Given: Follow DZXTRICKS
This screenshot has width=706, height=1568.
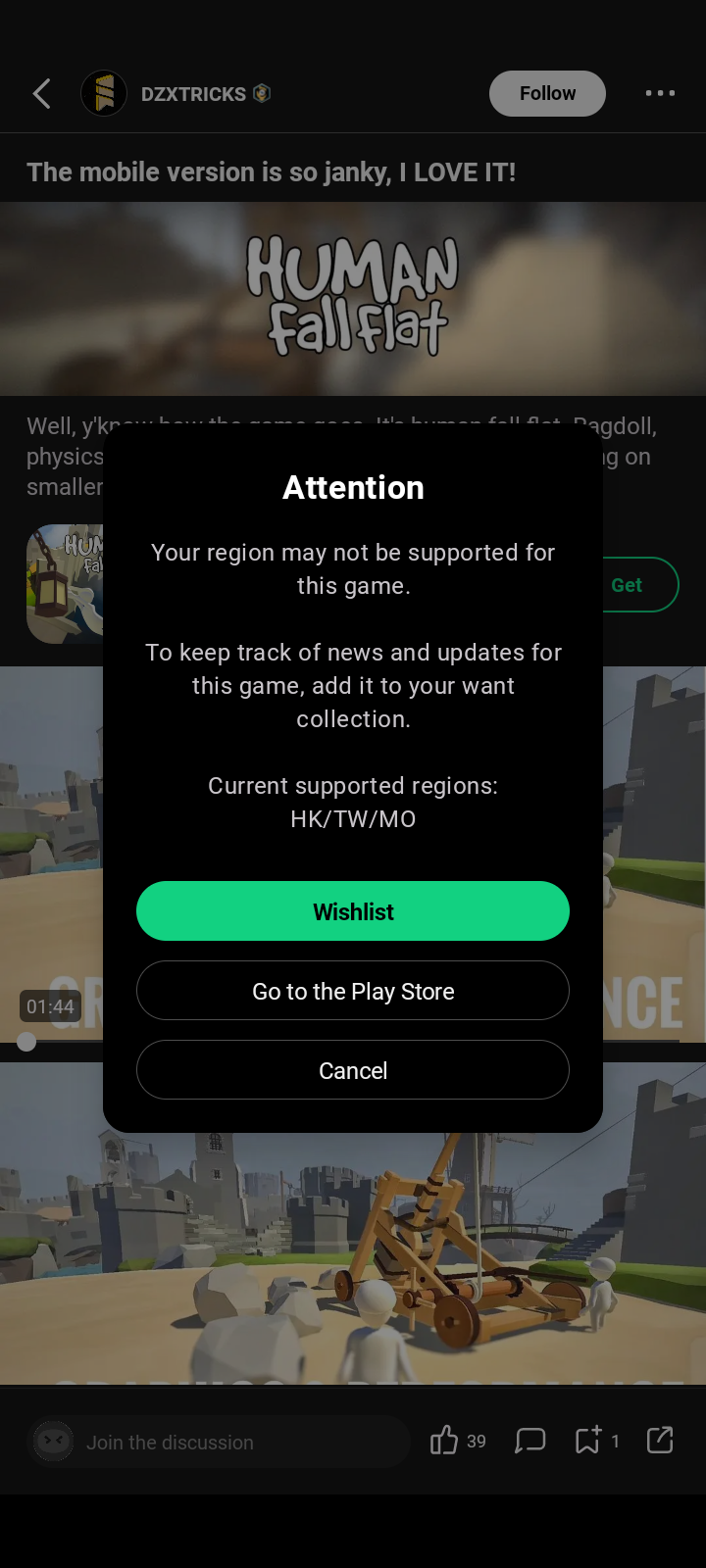Looking at the screenshot, I should tap(547, 93).
